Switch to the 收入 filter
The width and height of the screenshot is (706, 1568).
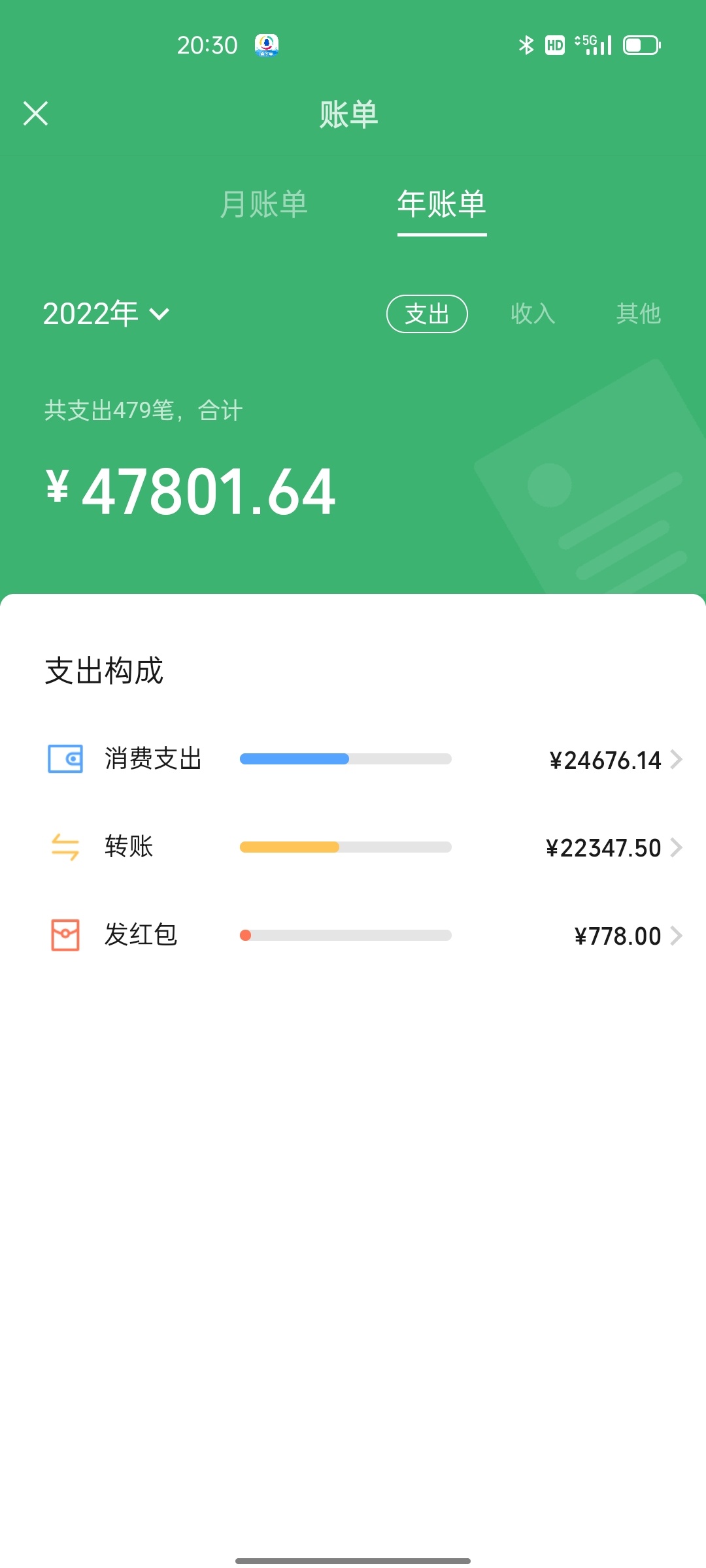click(533, 314)
